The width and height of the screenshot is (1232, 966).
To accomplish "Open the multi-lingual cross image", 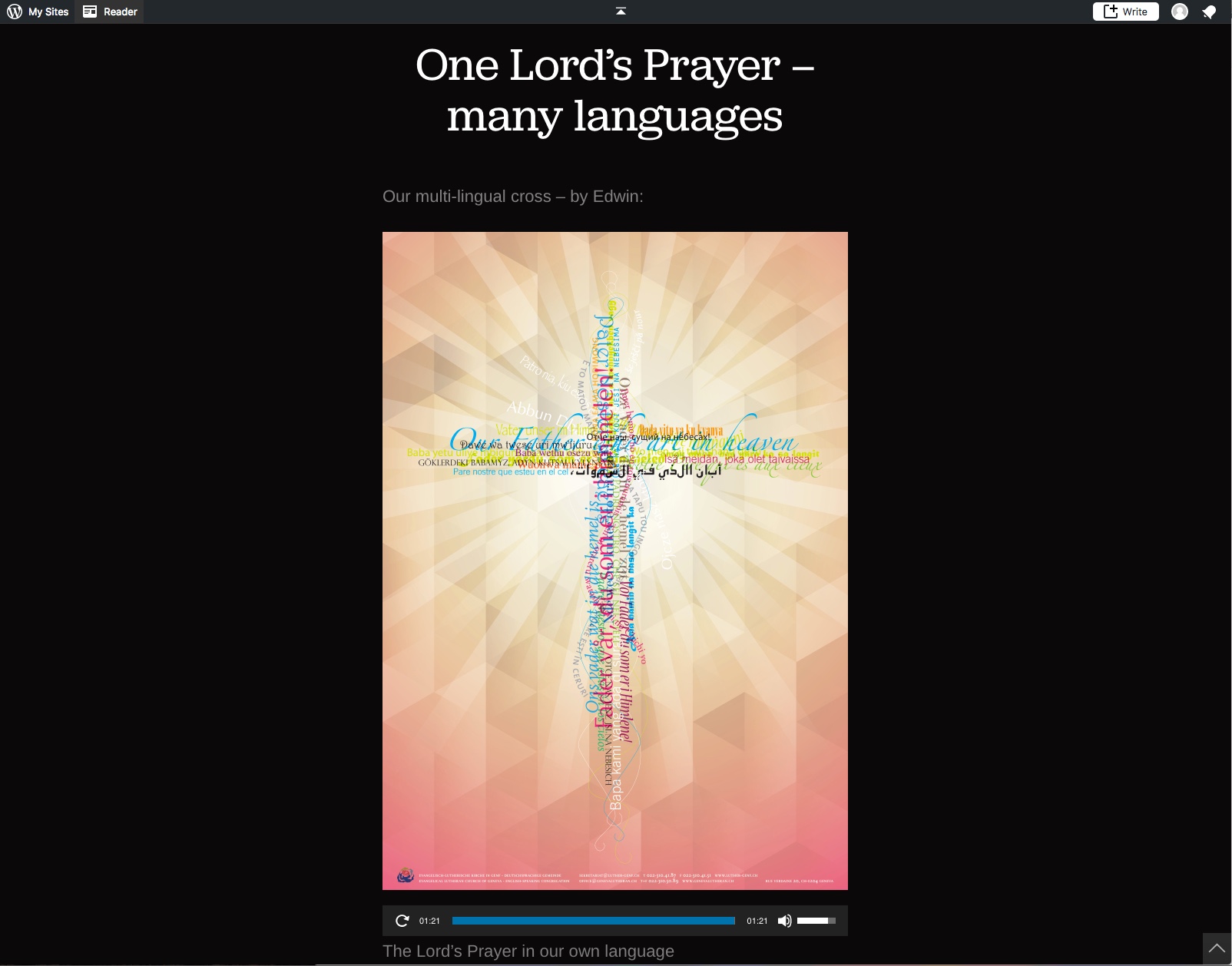I will point(614,561).
